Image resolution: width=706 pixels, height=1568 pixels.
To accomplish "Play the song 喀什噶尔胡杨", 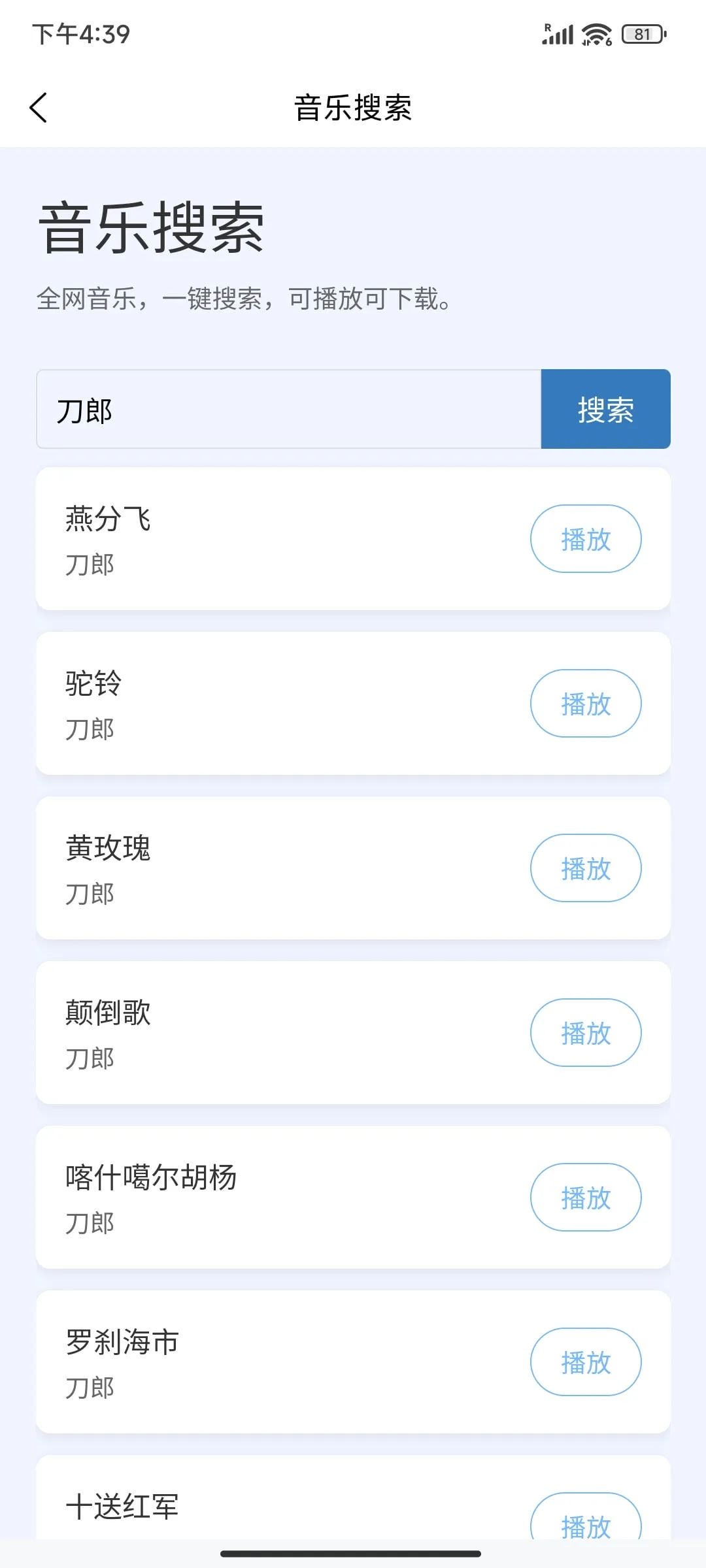I will click(585, 1198).
